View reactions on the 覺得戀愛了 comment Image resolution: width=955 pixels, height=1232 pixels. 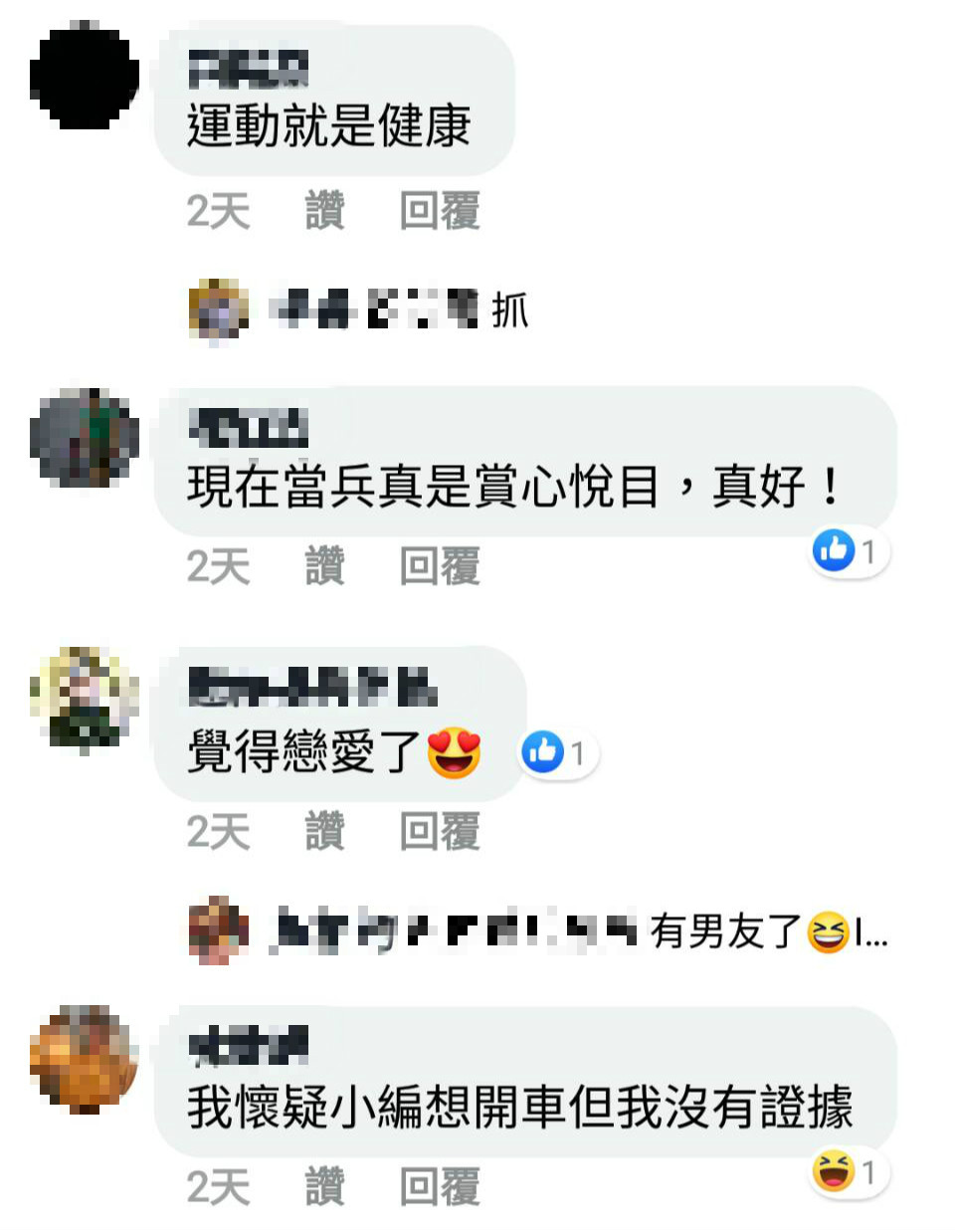click(x=558, y=753)
